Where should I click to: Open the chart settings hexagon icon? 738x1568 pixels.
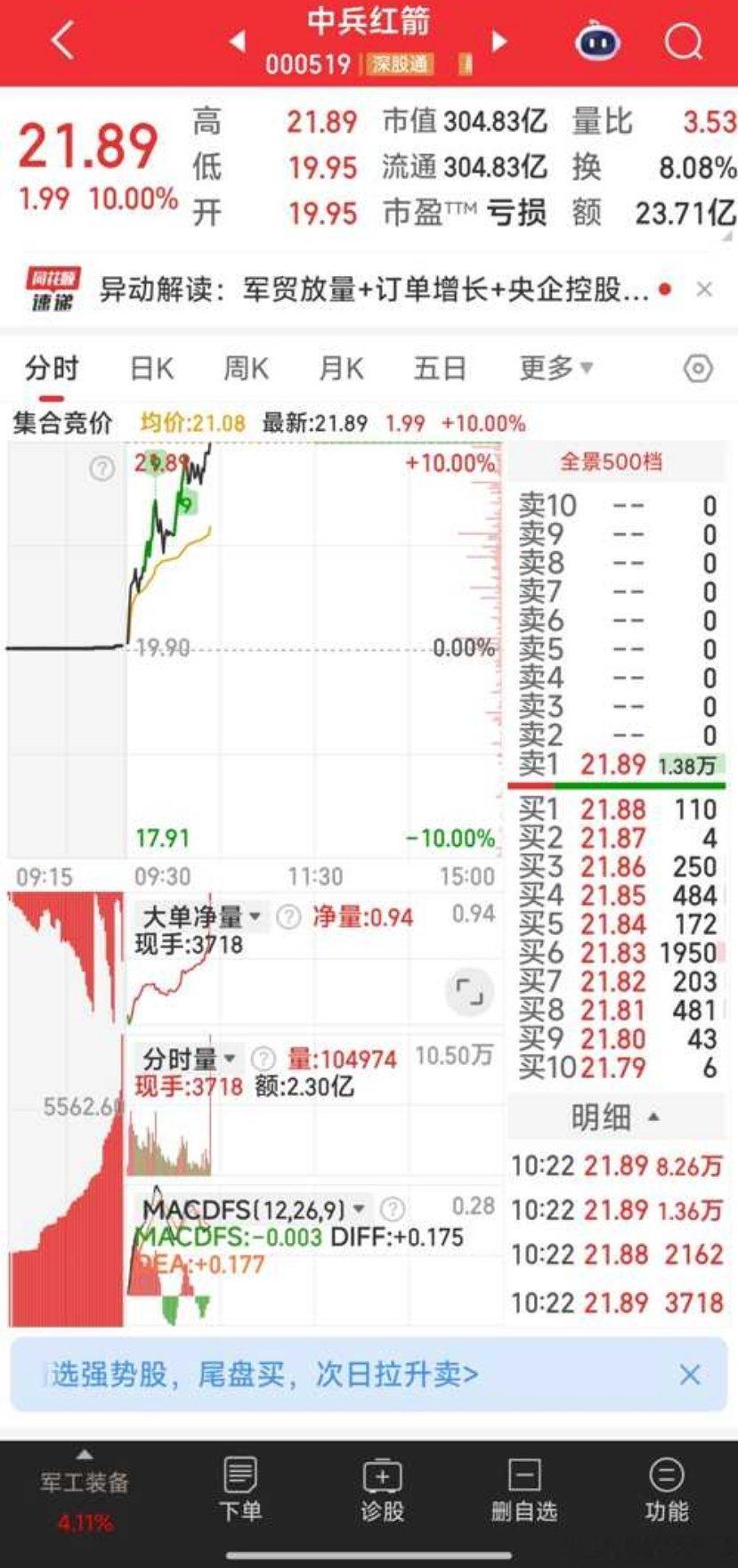(x=699, y=369)
